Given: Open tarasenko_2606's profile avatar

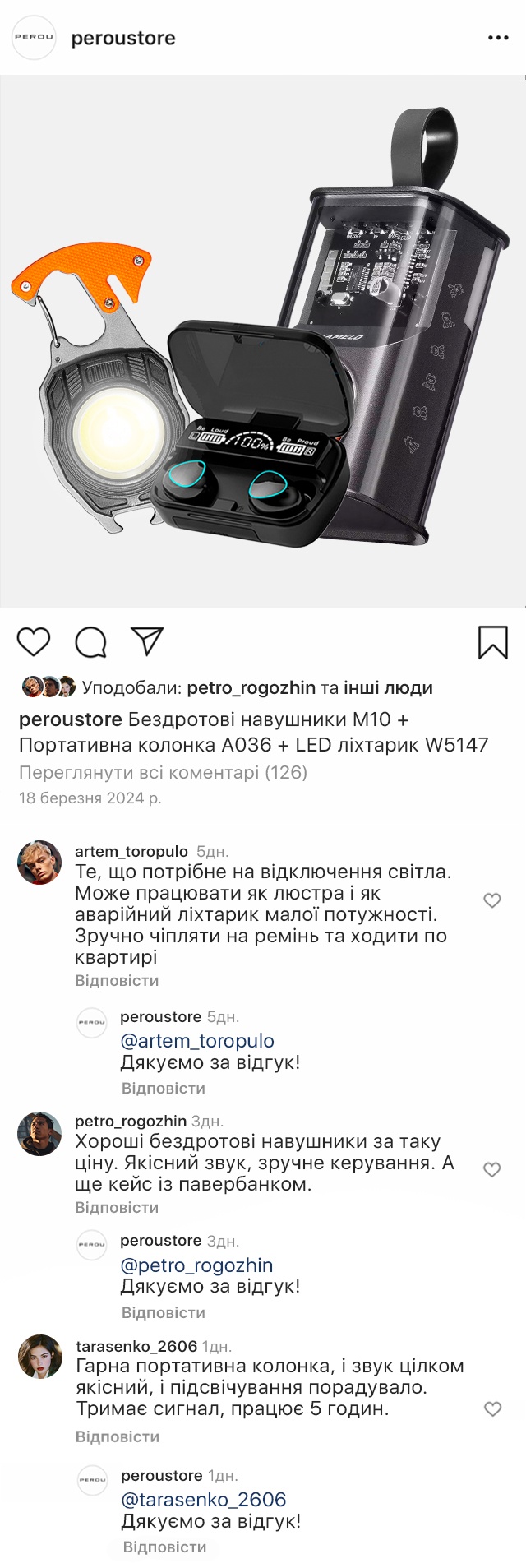Looking at the screenshot, I should [40, 1357].
